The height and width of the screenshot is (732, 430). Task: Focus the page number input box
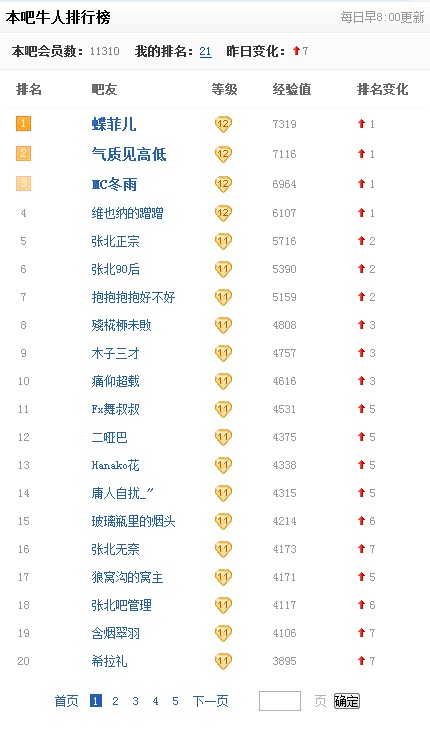point(280,701)
